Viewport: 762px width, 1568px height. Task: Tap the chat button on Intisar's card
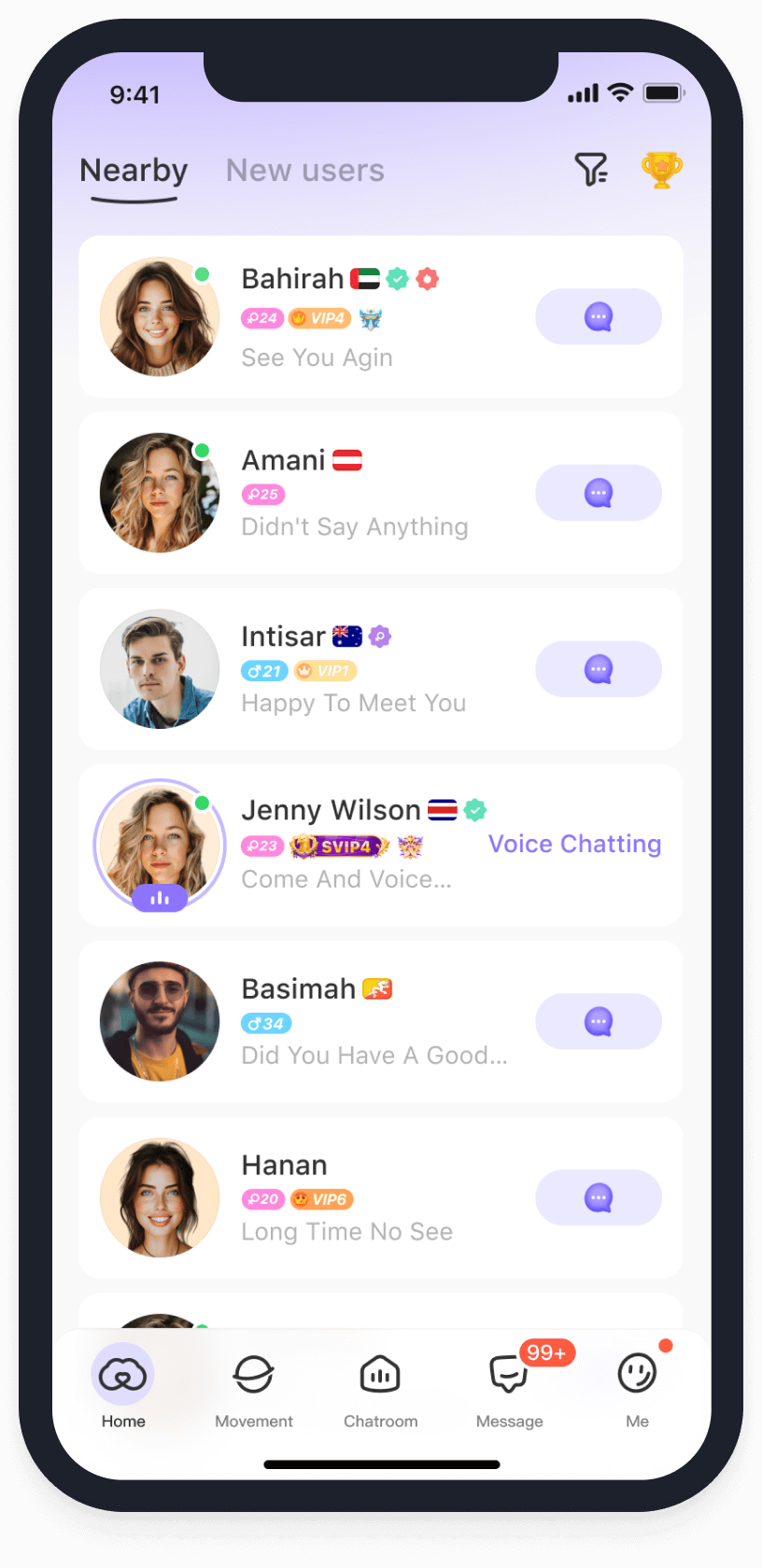pyautogui.click(x=598, y=669)
